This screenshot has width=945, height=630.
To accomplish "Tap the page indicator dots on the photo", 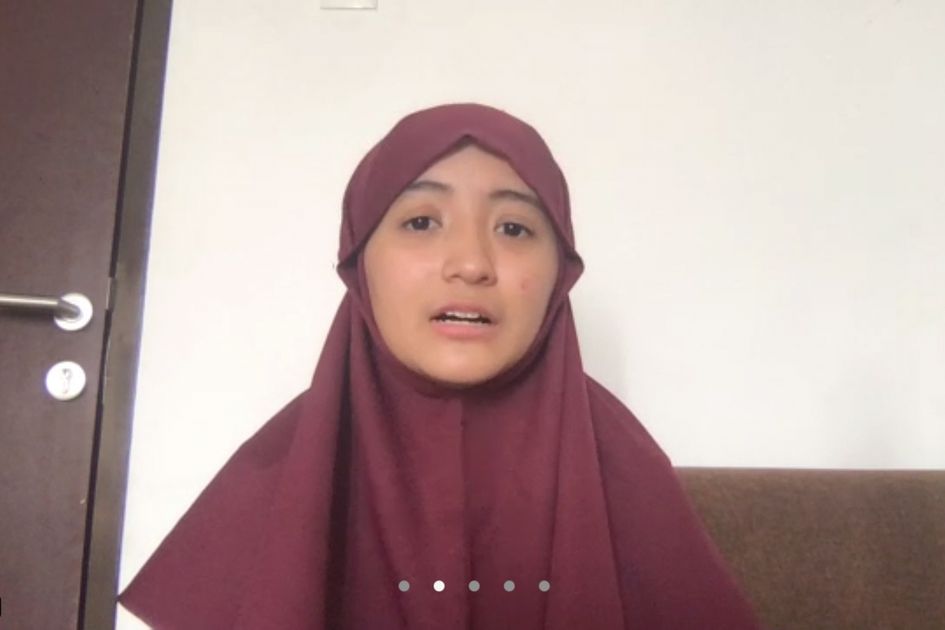I will coord(474,586).
